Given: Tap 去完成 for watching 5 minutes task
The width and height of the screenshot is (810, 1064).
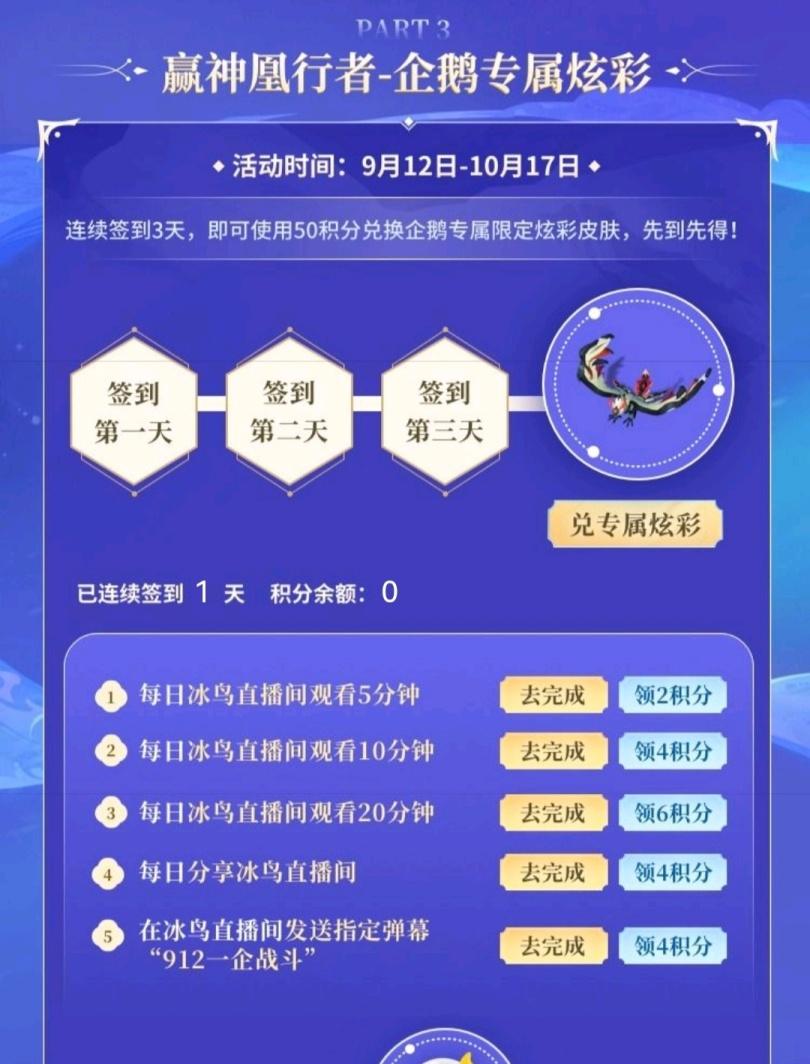Looking at the screenshot, I should pyautogui.click(x=553, y=694).
